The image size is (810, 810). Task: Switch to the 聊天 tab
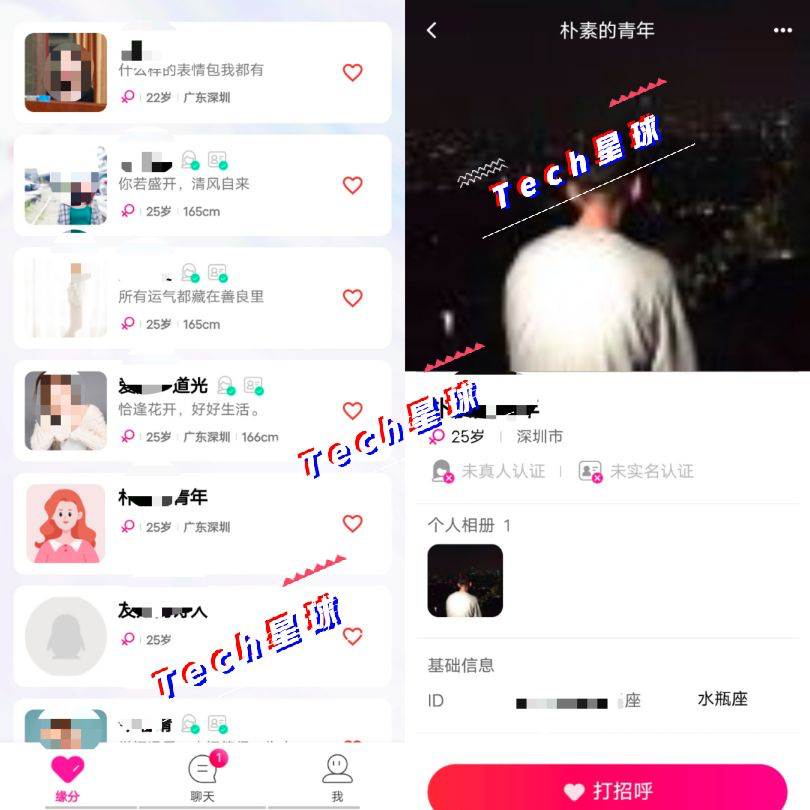tap(203, 777)
